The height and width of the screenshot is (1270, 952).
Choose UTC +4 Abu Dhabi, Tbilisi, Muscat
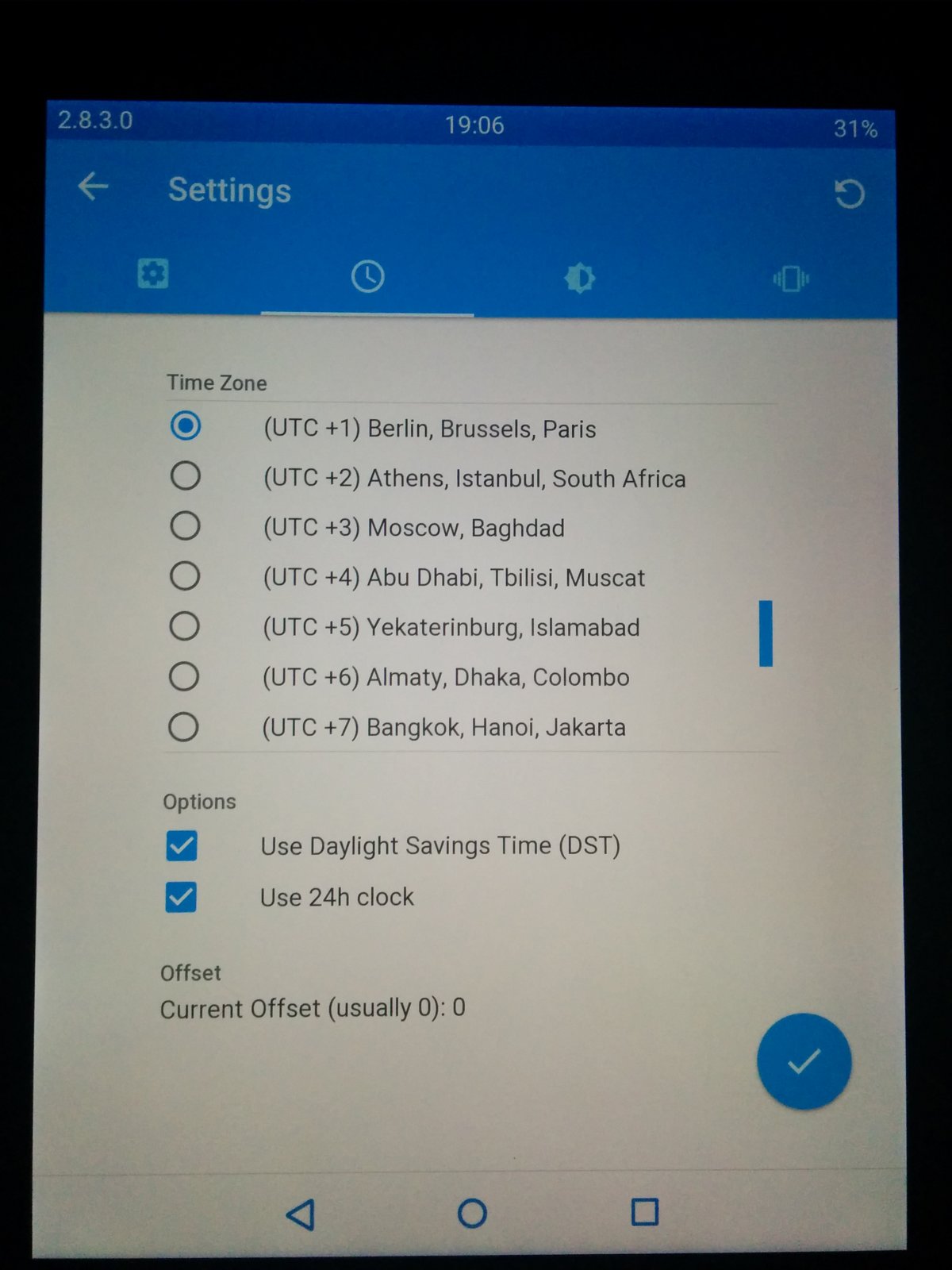click(x=185, y=576)
